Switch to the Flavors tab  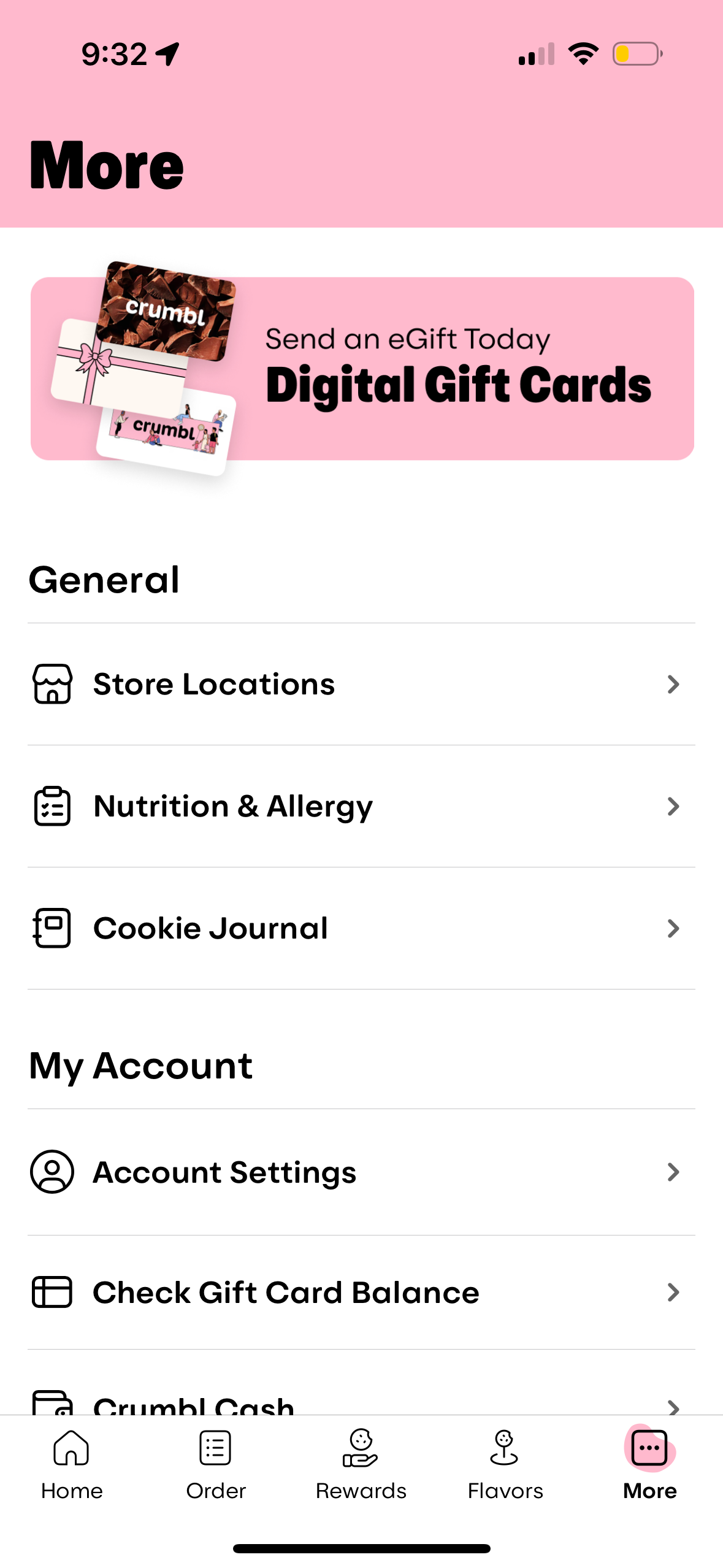[505, 1466]
